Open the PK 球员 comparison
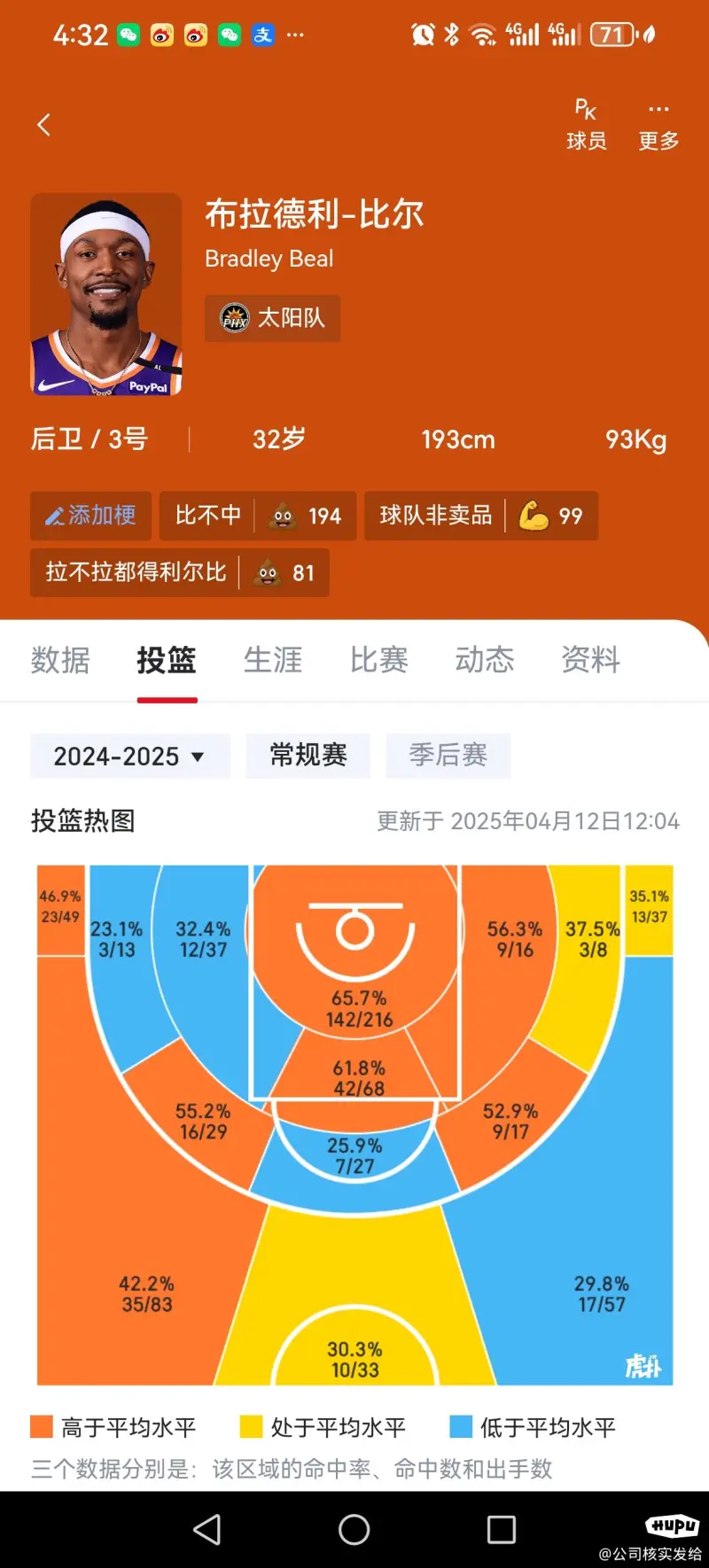Screen dimensions: 709x1568 point(586,125)
